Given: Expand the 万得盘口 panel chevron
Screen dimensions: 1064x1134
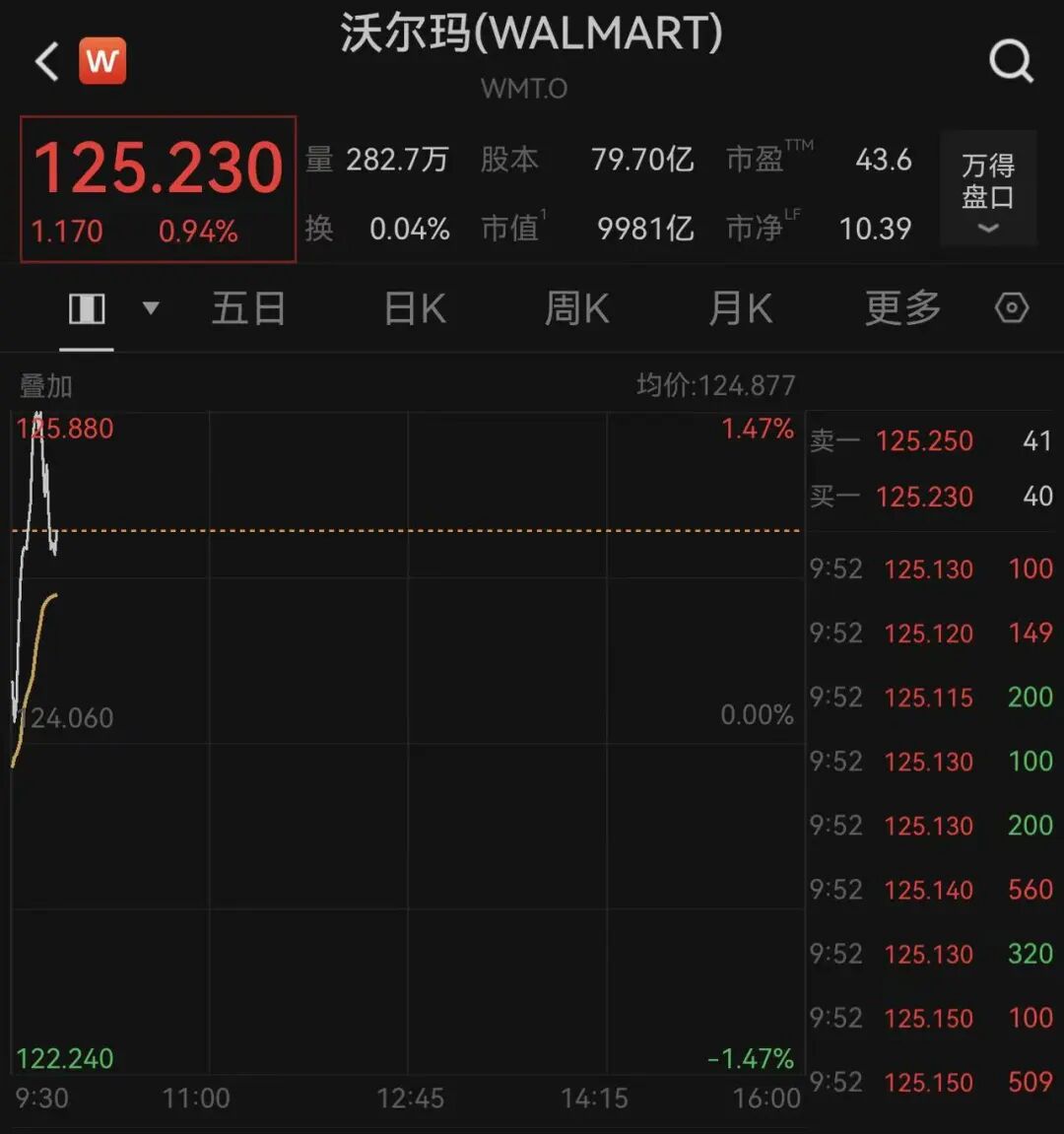Looking at the screenshot, I should coord(988,230).
